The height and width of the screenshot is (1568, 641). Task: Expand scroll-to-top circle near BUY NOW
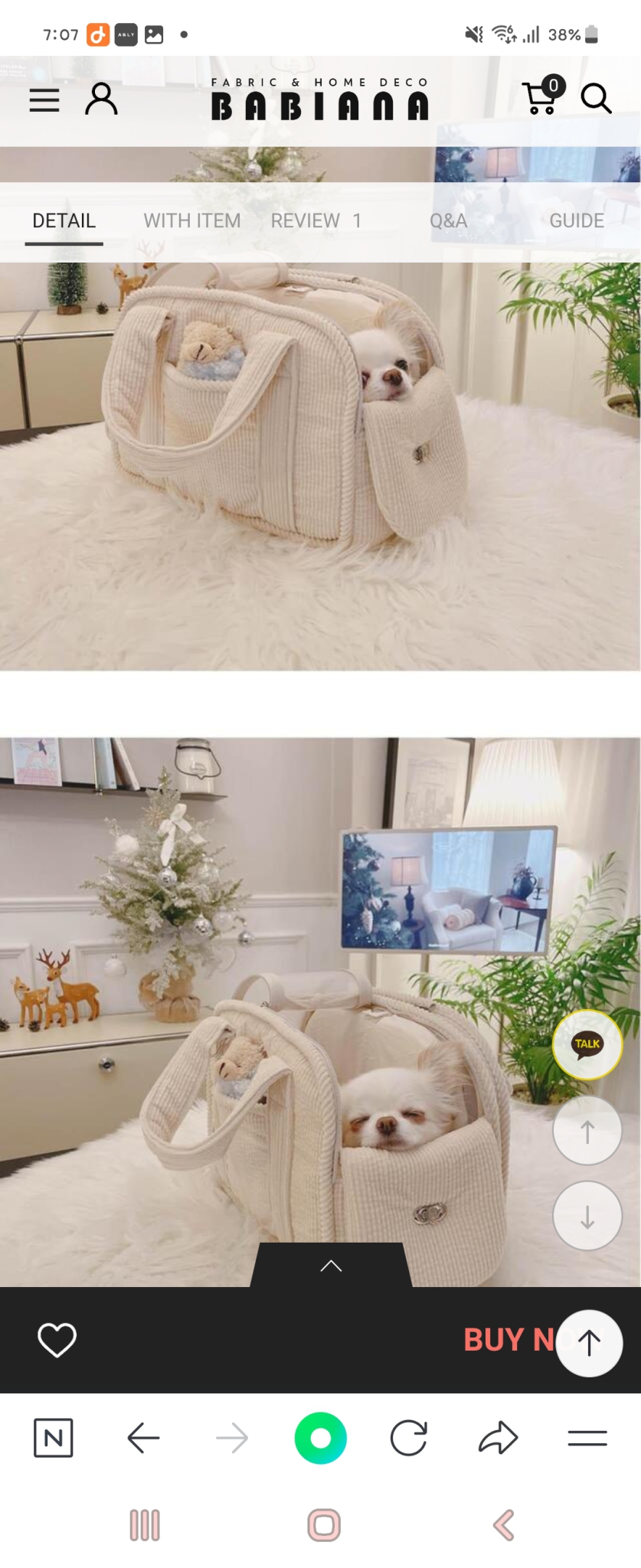[588, 1343]
